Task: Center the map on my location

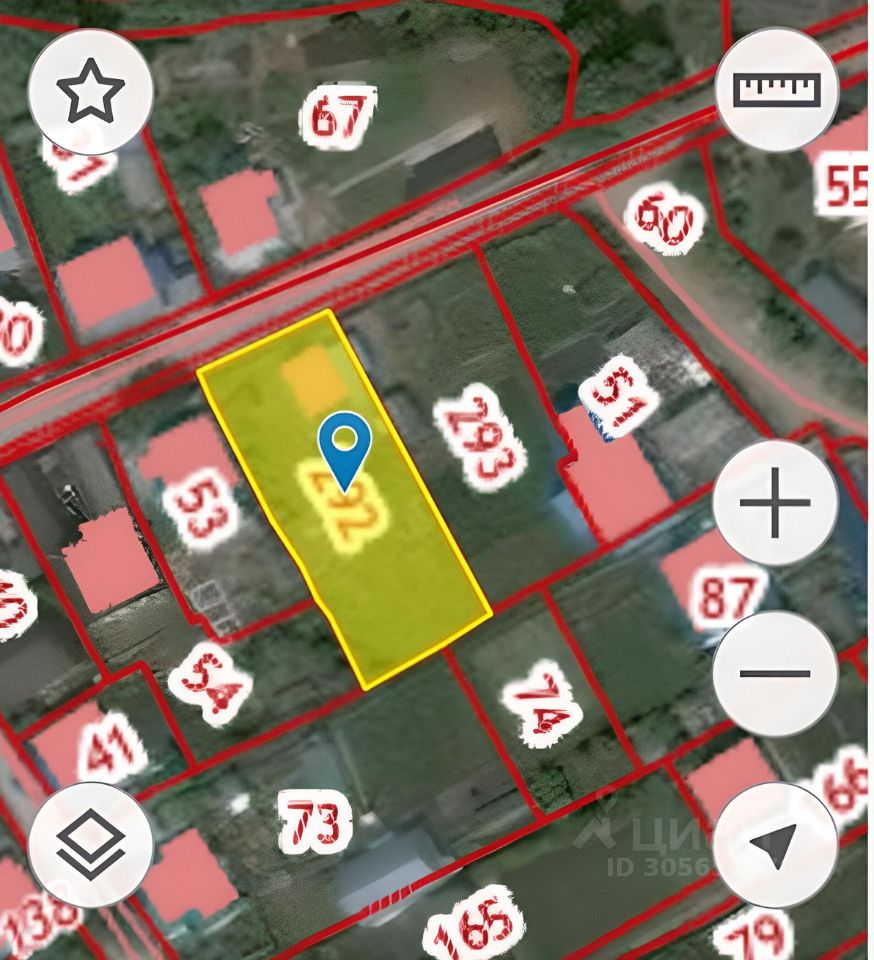Action: coord(775,846)
